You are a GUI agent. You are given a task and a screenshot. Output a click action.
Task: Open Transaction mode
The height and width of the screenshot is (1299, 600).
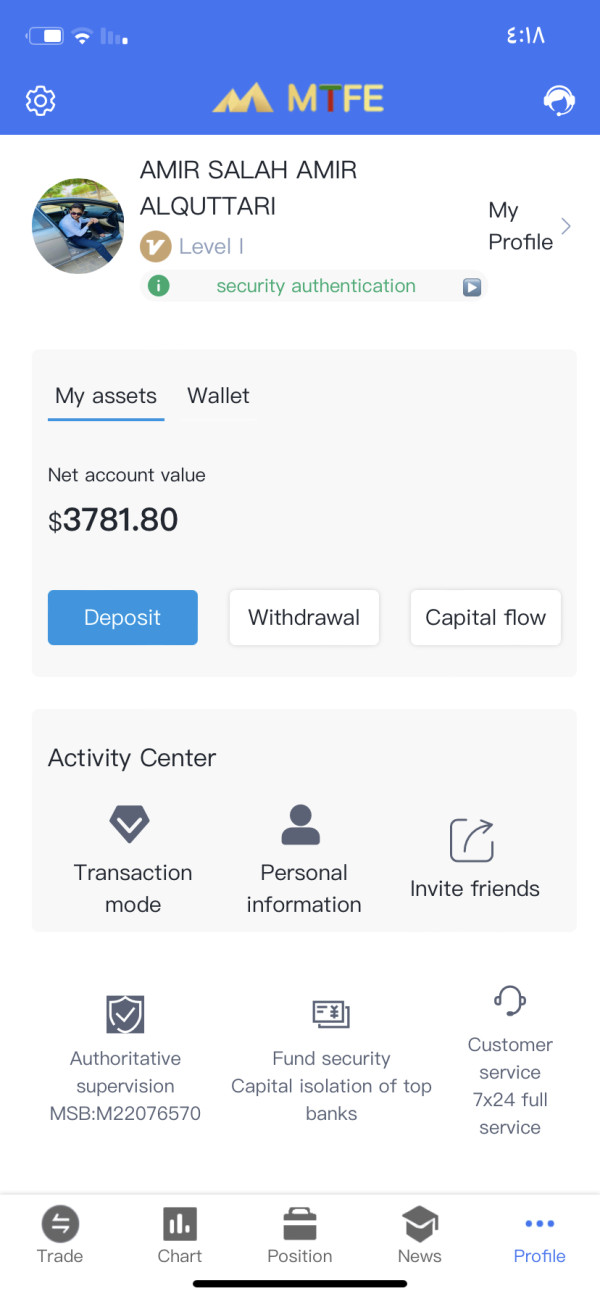tap(133, 861)
